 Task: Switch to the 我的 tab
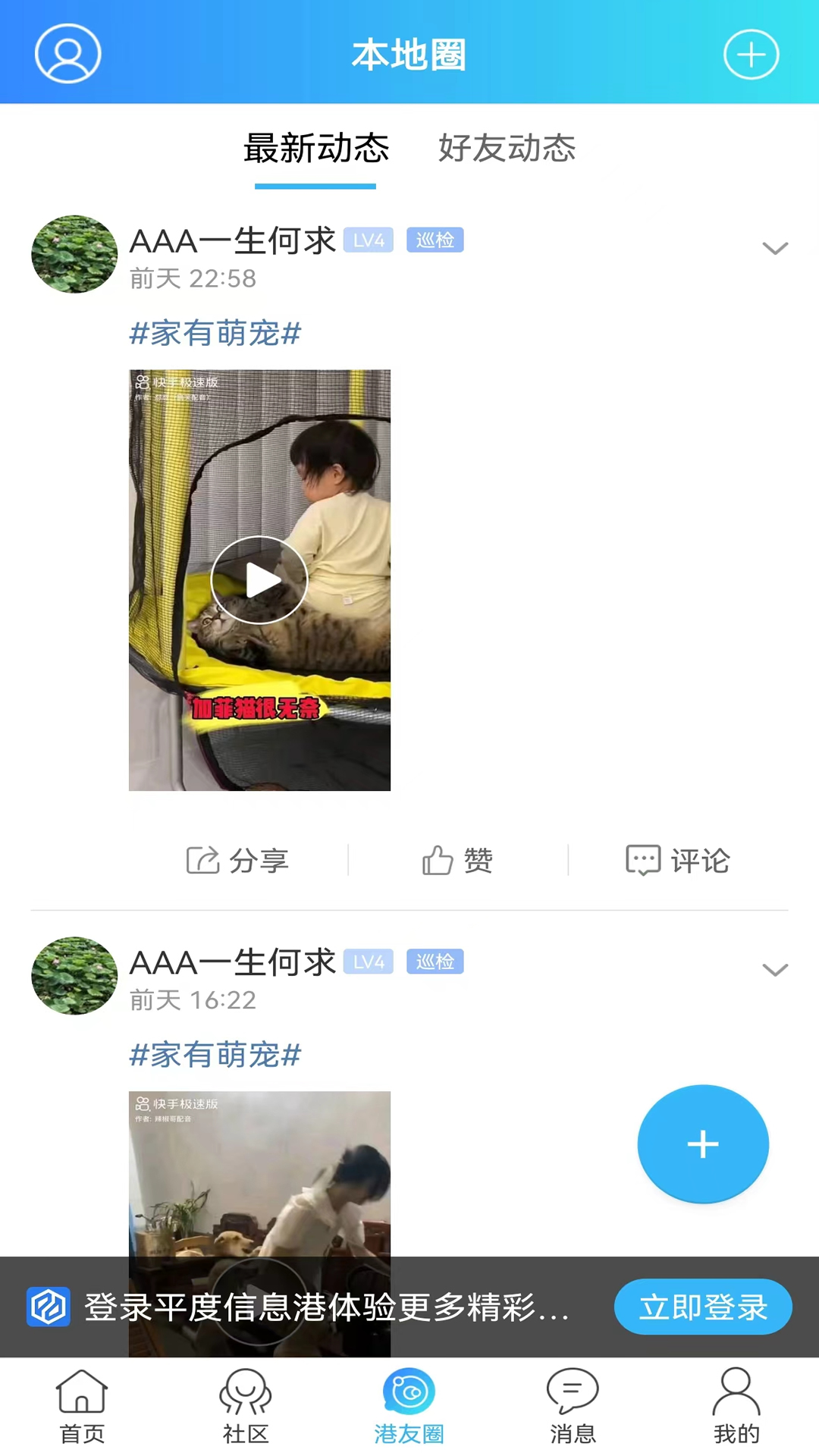(x=736, y=1406)
